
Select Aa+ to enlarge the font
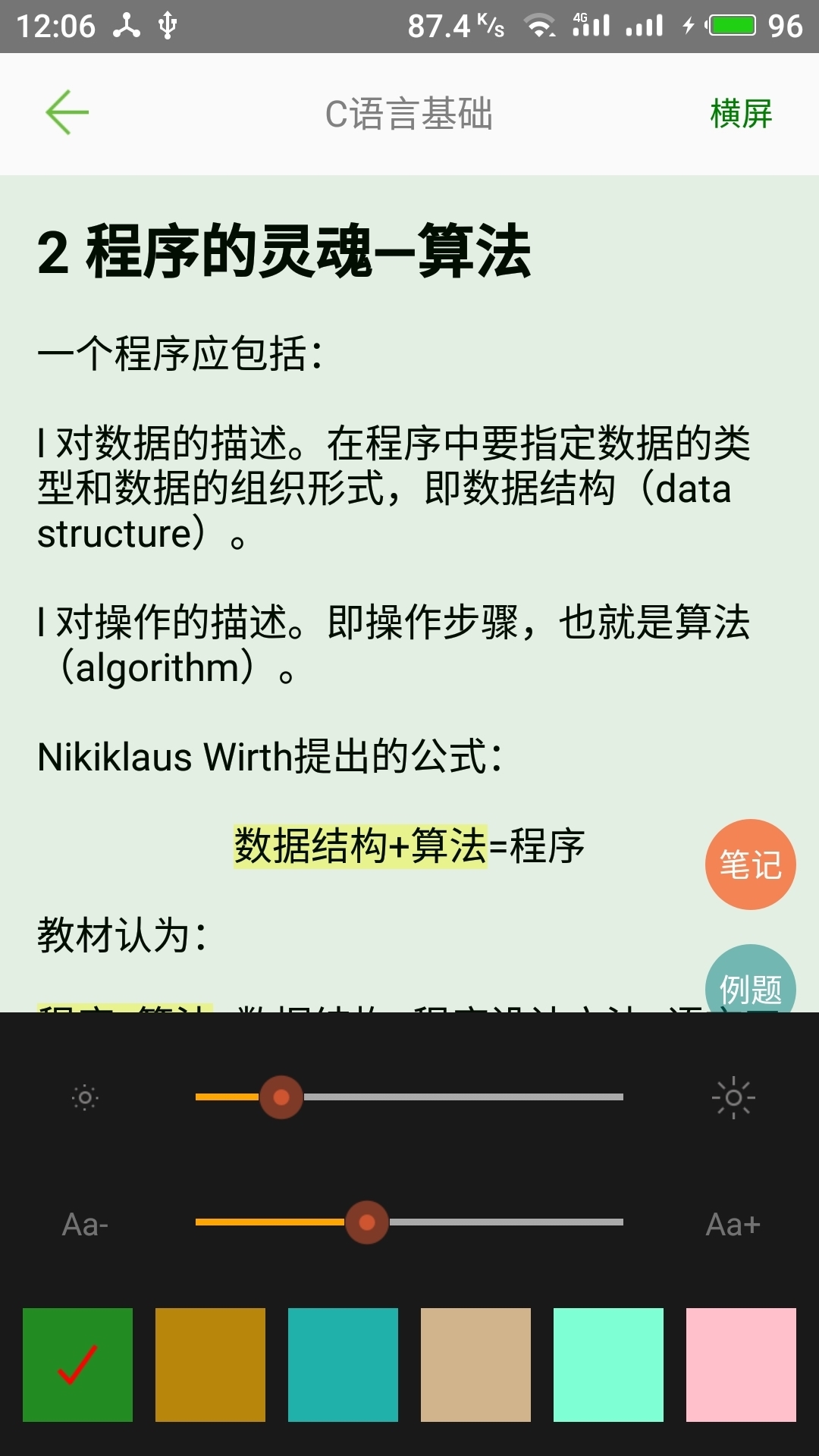pos(733,1221)
